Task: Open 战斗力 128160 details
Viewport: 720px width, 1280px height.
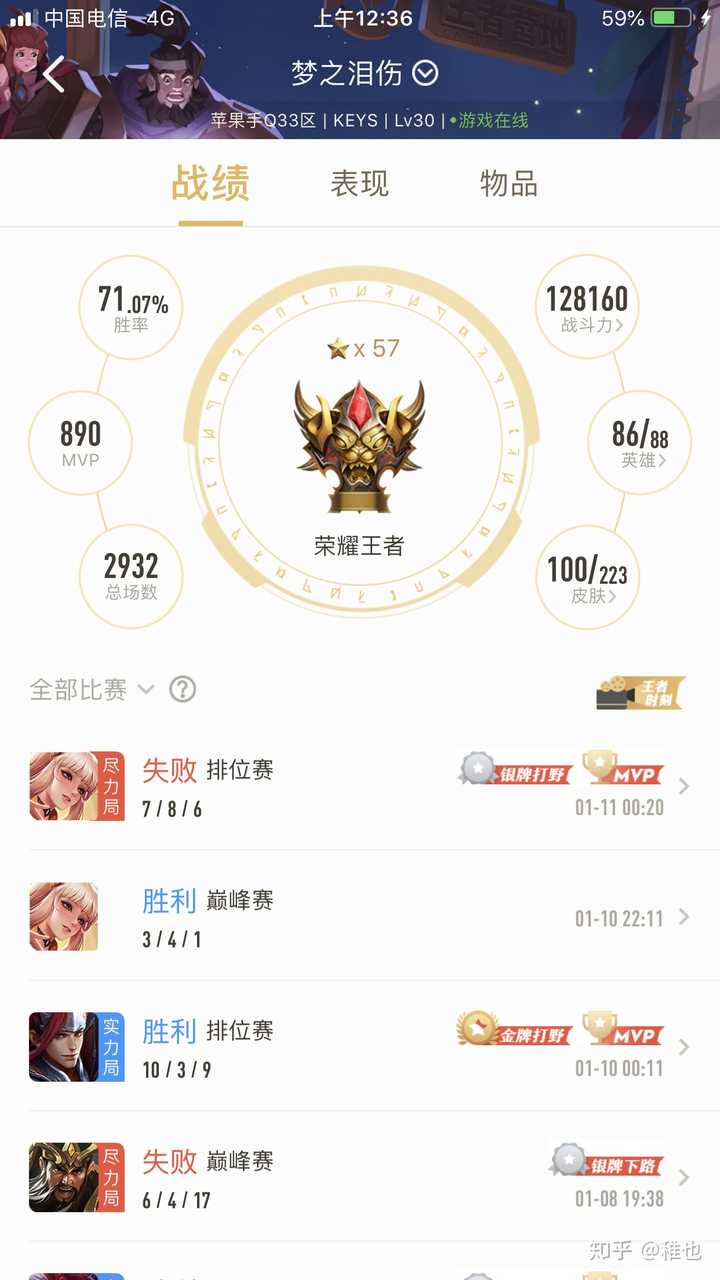Action: [586, 307]
